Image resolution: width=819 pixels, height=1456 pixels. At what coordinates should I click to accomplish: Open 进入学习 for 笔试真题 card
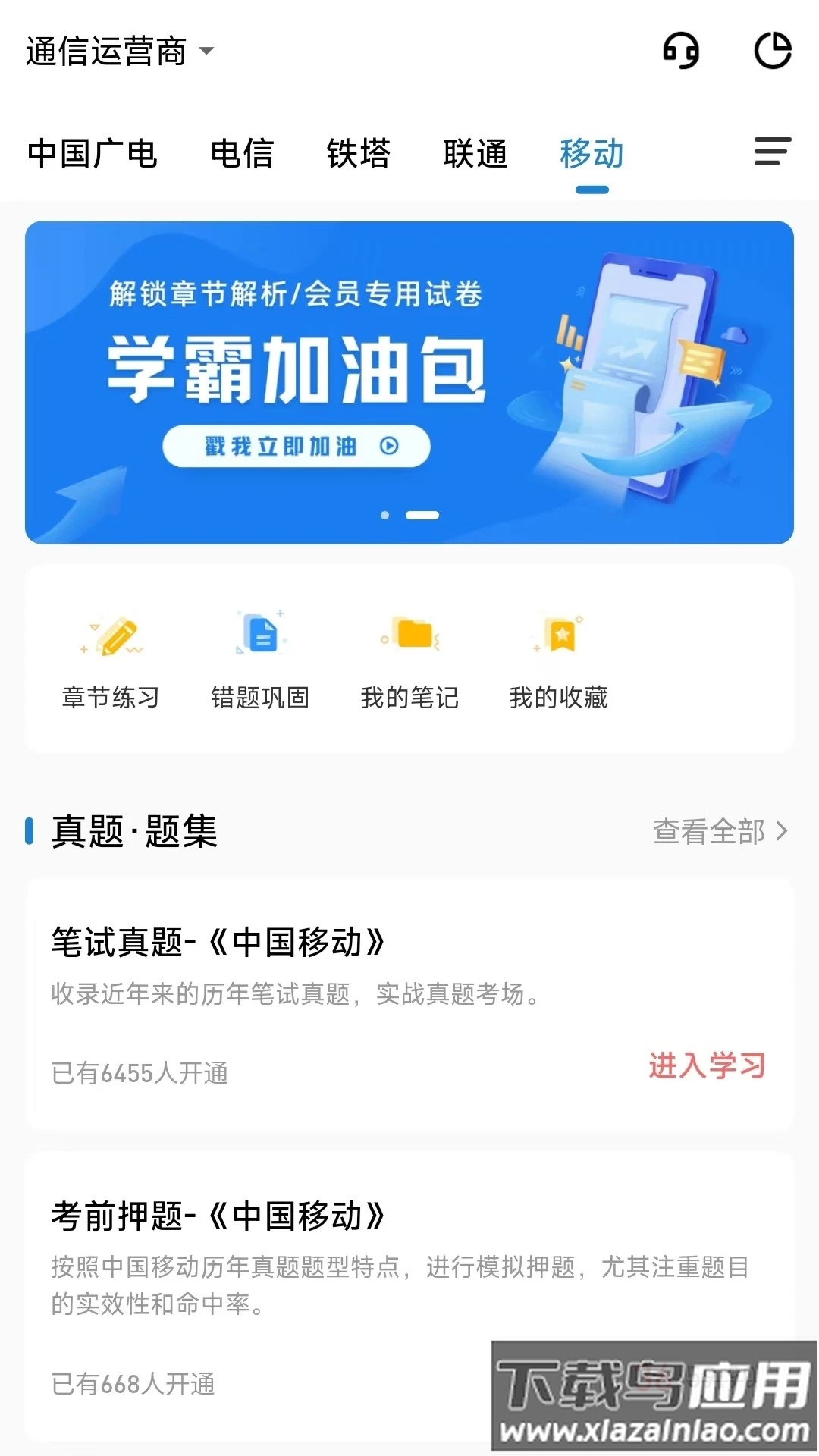(x=708, y=1067)
